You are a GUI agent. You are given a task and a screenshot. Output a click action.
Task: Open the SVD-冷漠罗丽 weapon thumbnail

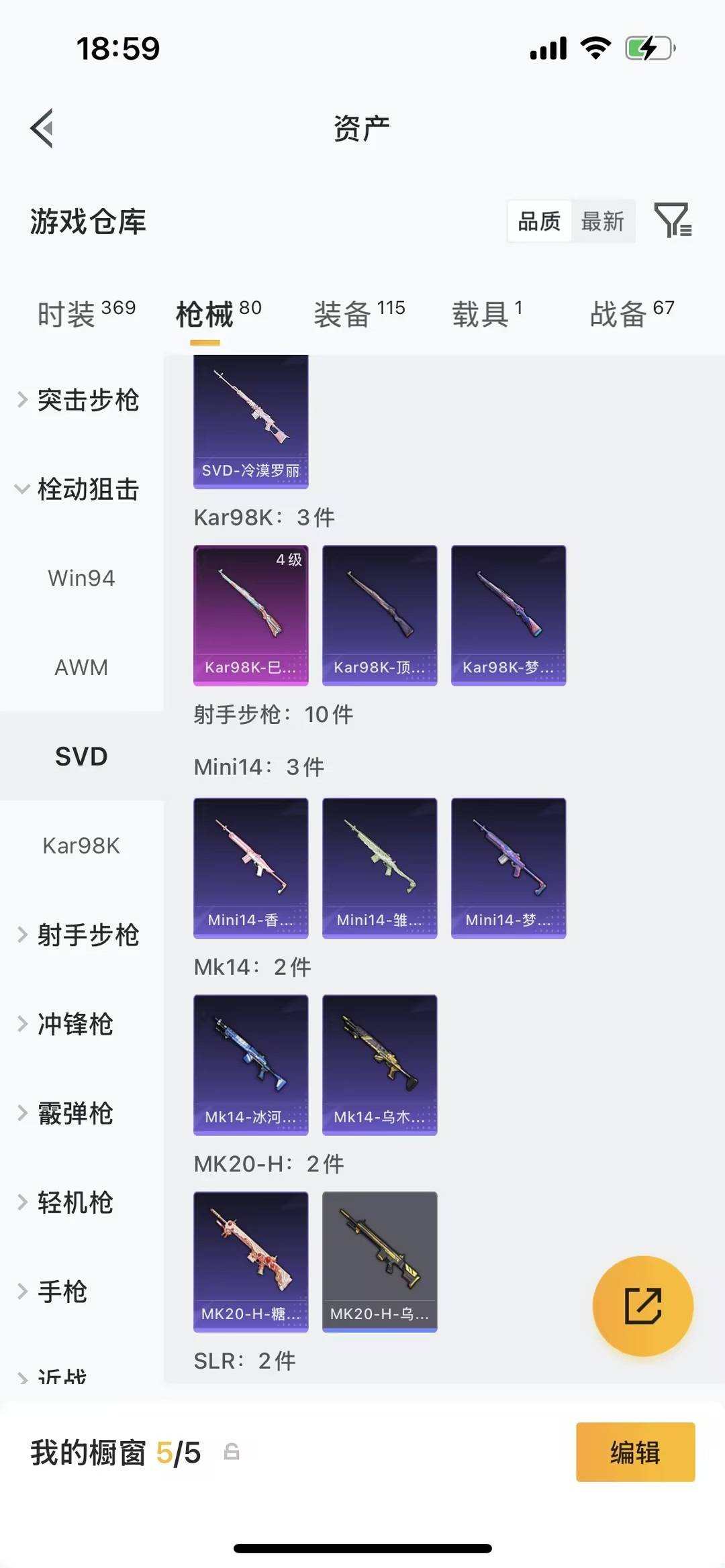coord(250,420)
